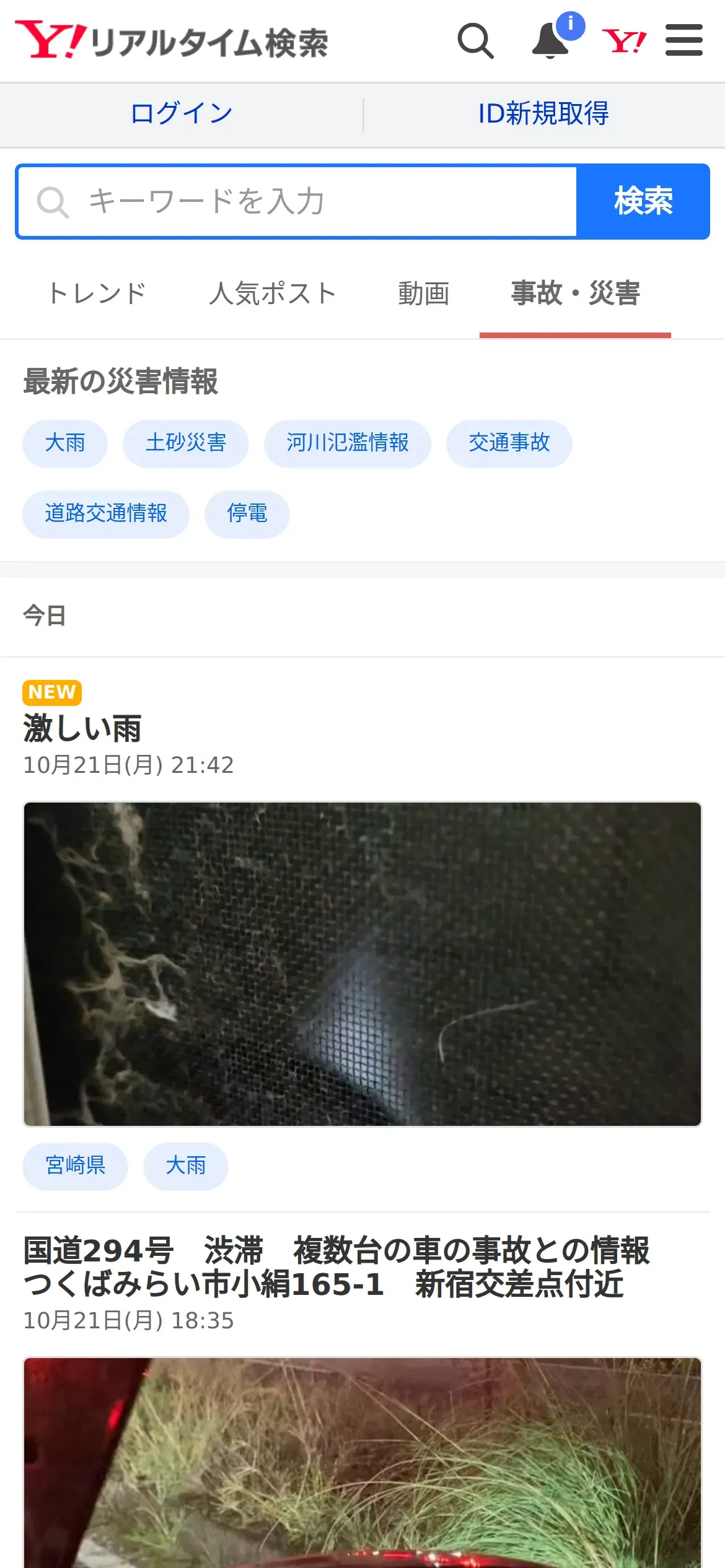
Task: Tap the blue 検索 button
Action: click(x=643, y=202)
